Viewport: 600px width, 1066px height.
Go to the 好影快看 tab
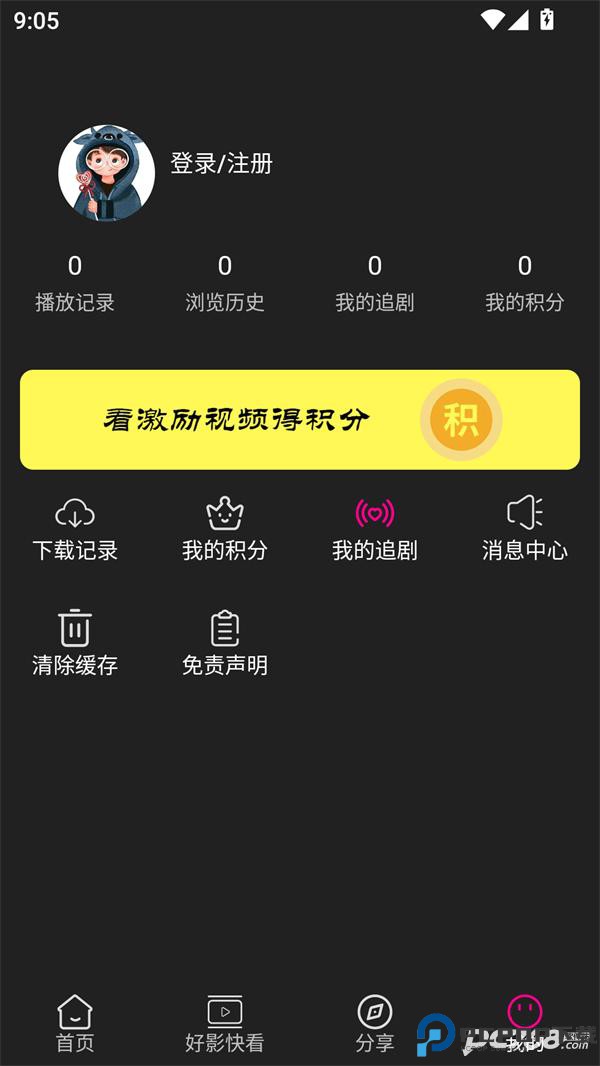(225, 1024)
